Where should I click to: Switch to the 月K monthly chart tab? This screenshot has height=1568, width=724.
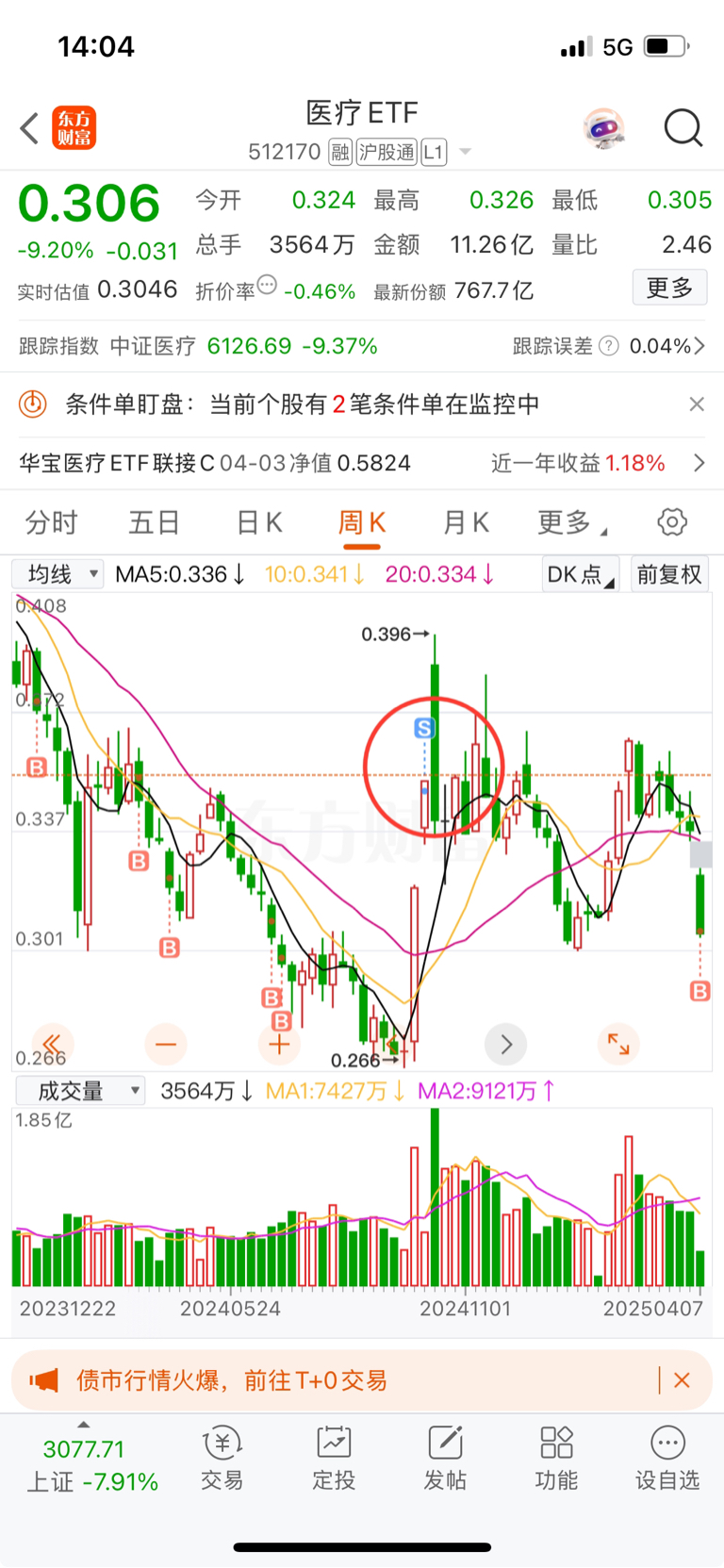(466, 521)
